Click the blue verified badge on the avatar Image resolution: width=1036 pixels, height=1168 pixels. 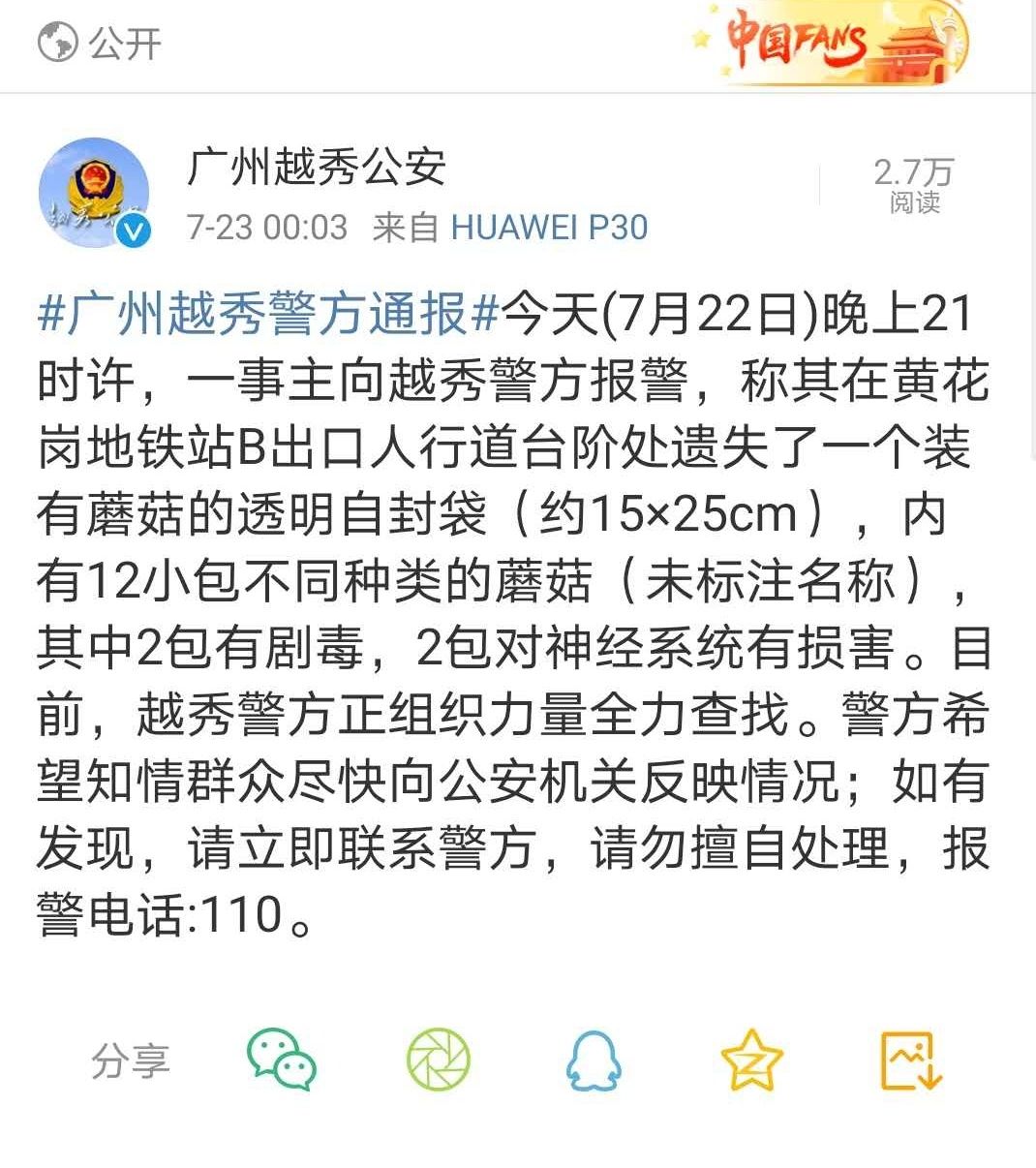136,230
